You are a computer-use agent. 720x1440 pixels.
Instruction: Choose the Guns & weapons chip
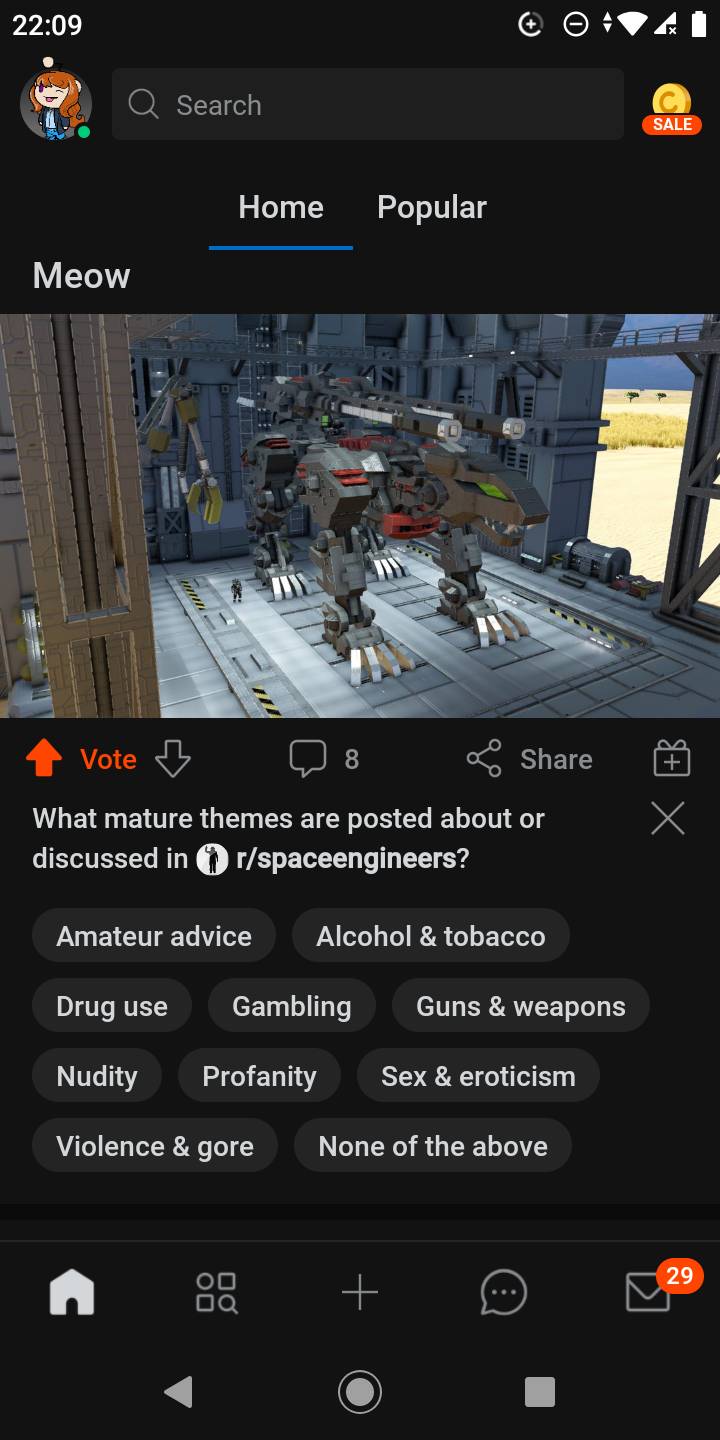(x=520, y=1006)
